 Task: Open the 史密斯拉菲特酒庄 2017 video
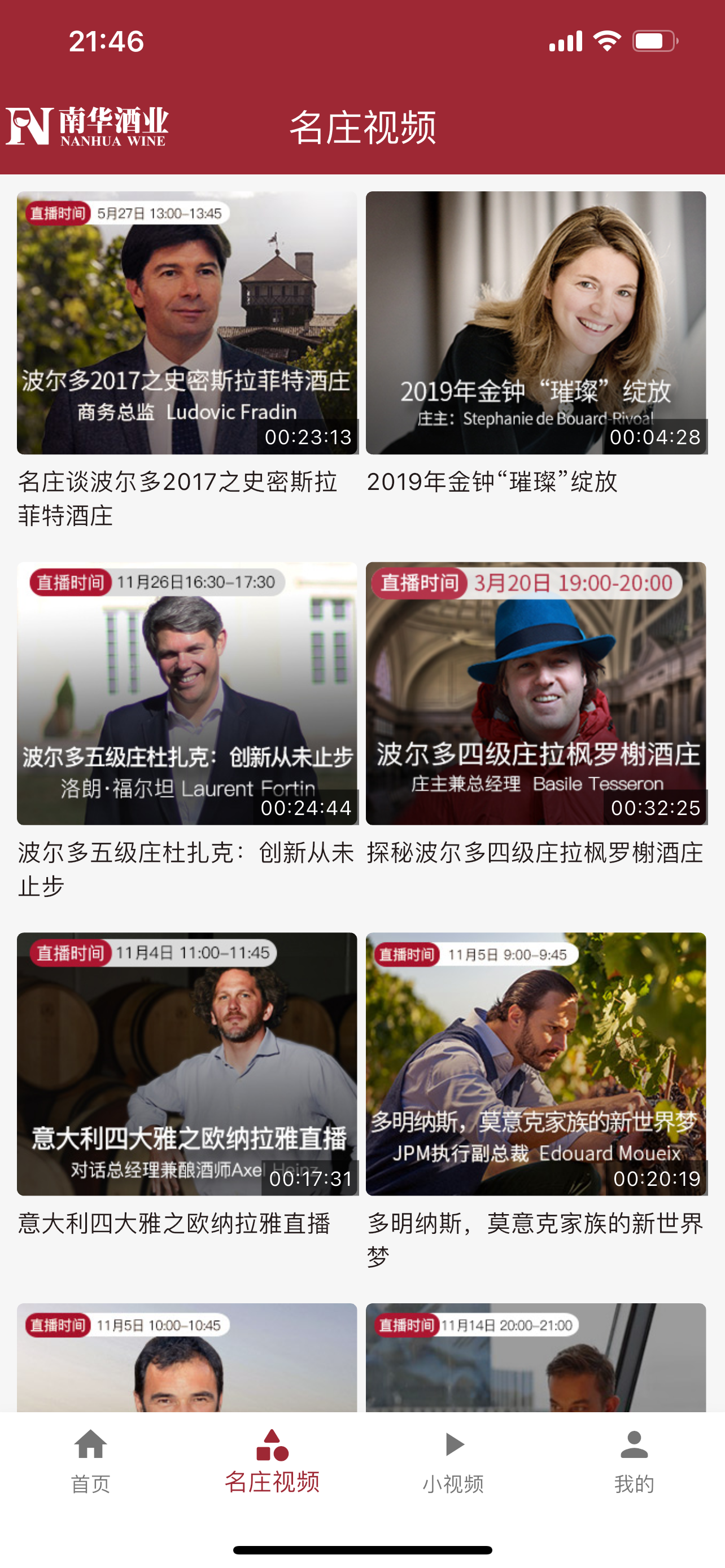(187, 323)
